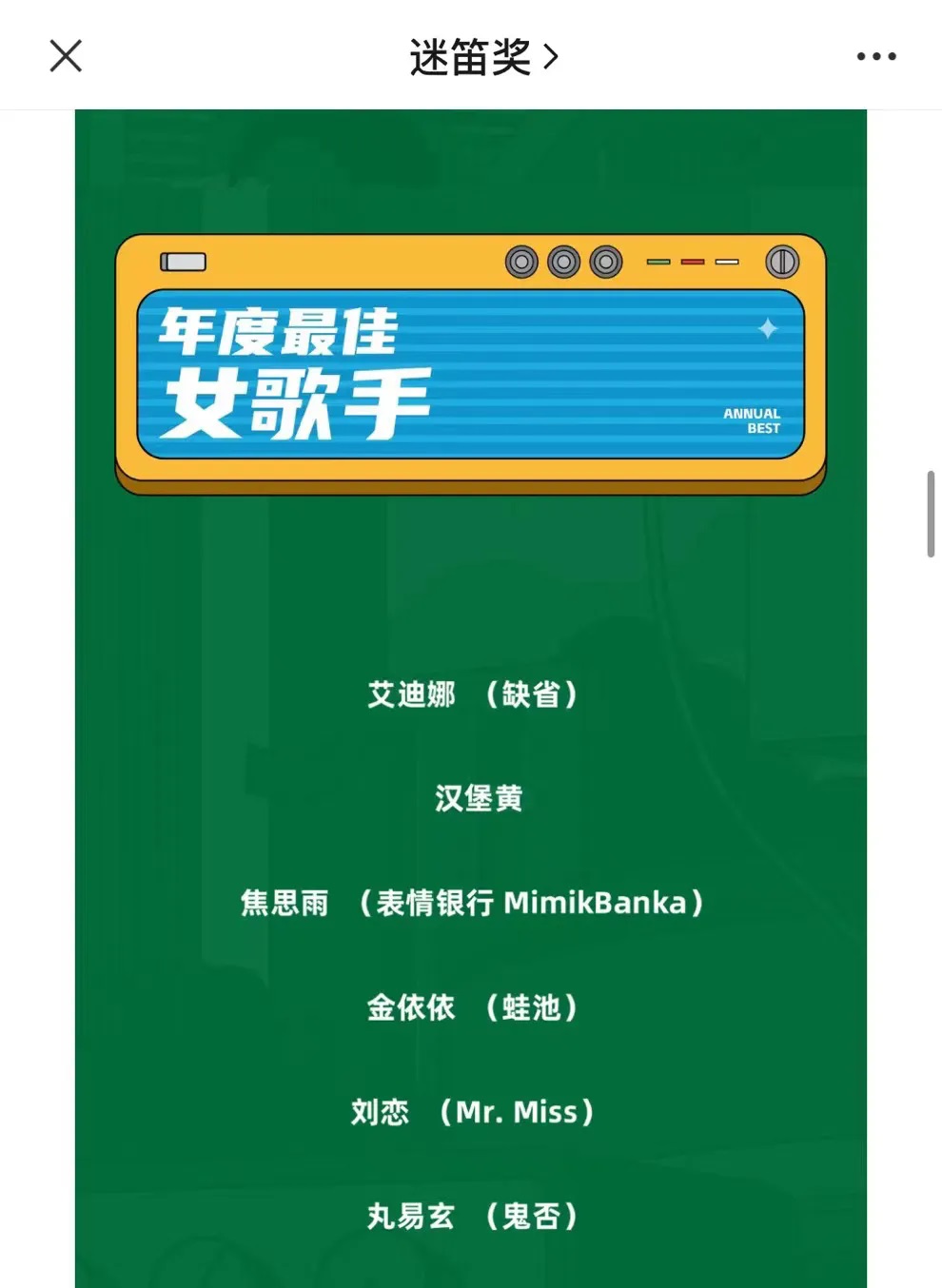Close the article page
This screenshot has width=942, height=1288.
(x=66, y=56)
